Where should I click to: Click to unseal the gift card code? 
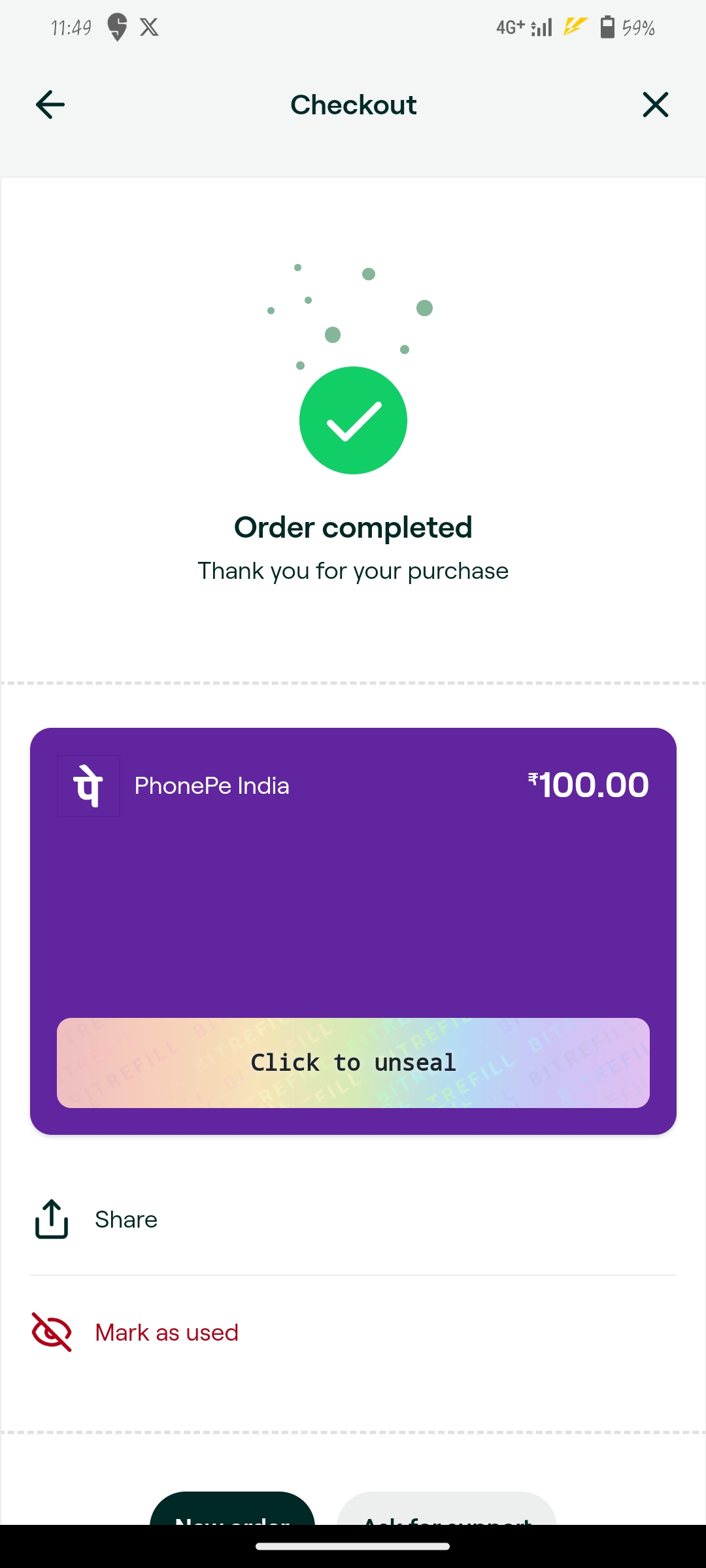(x=353, y=1062)
